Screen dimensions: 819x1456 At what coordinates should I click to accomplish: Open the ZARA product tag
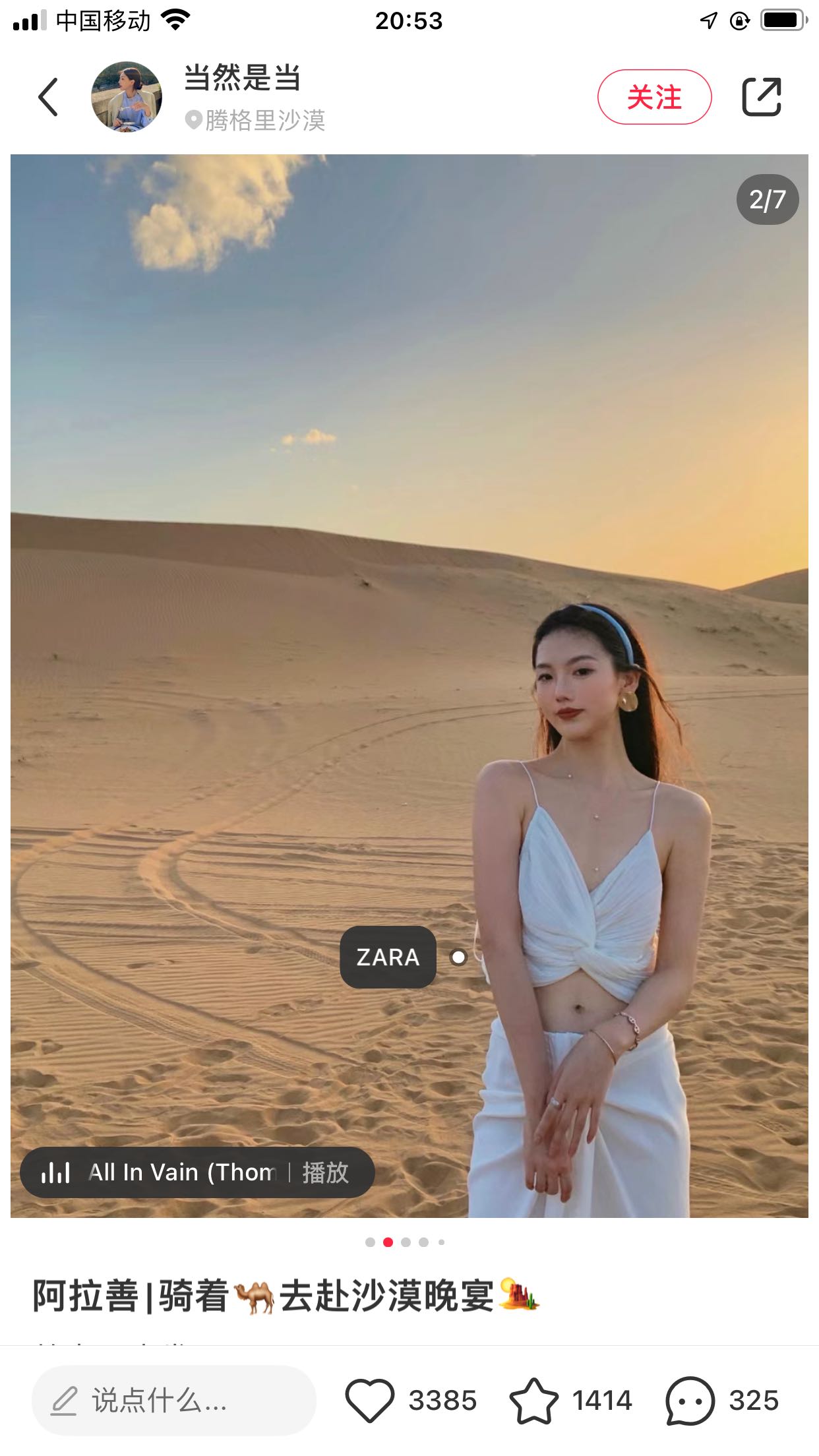(388, 957)
